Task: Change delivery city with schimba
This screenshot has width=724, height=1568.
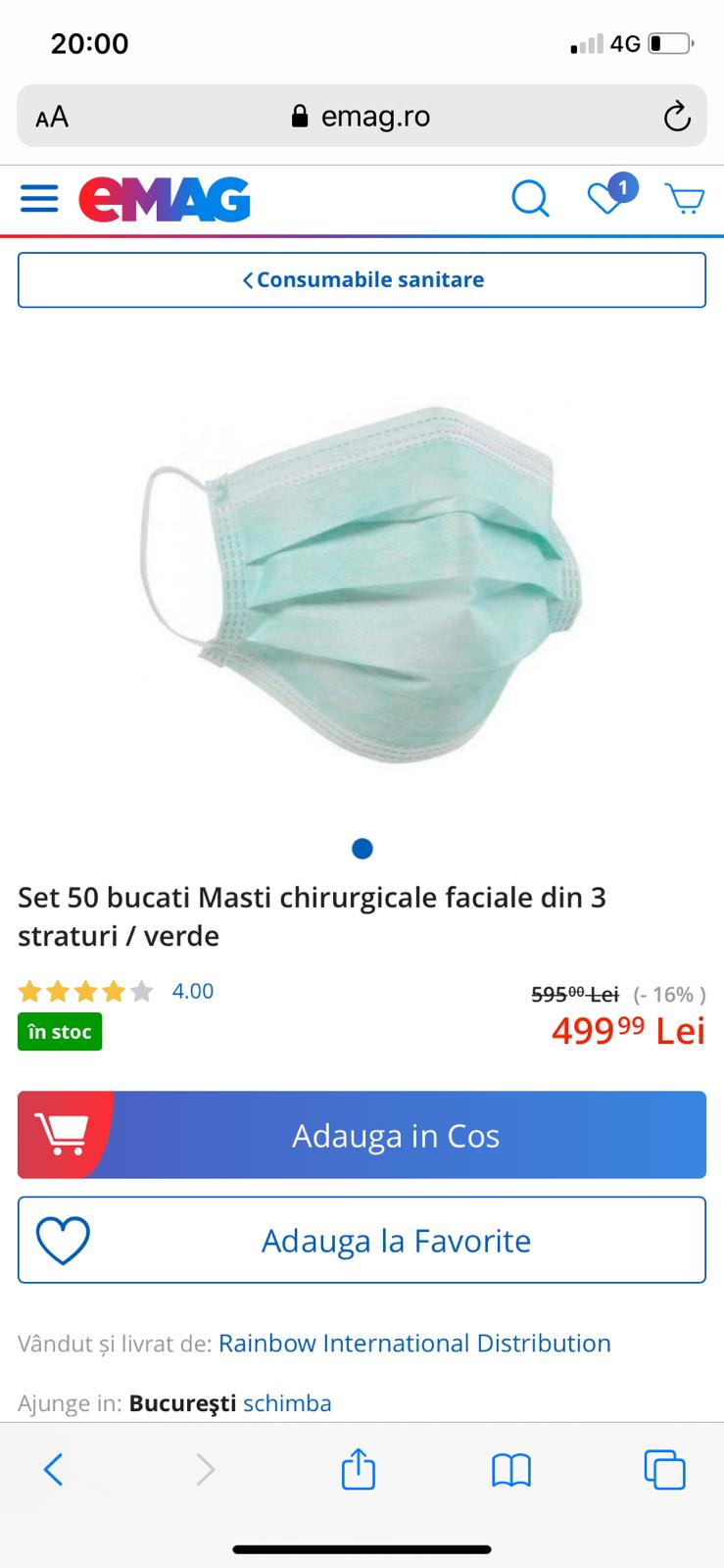Action: coord(287,1403)
